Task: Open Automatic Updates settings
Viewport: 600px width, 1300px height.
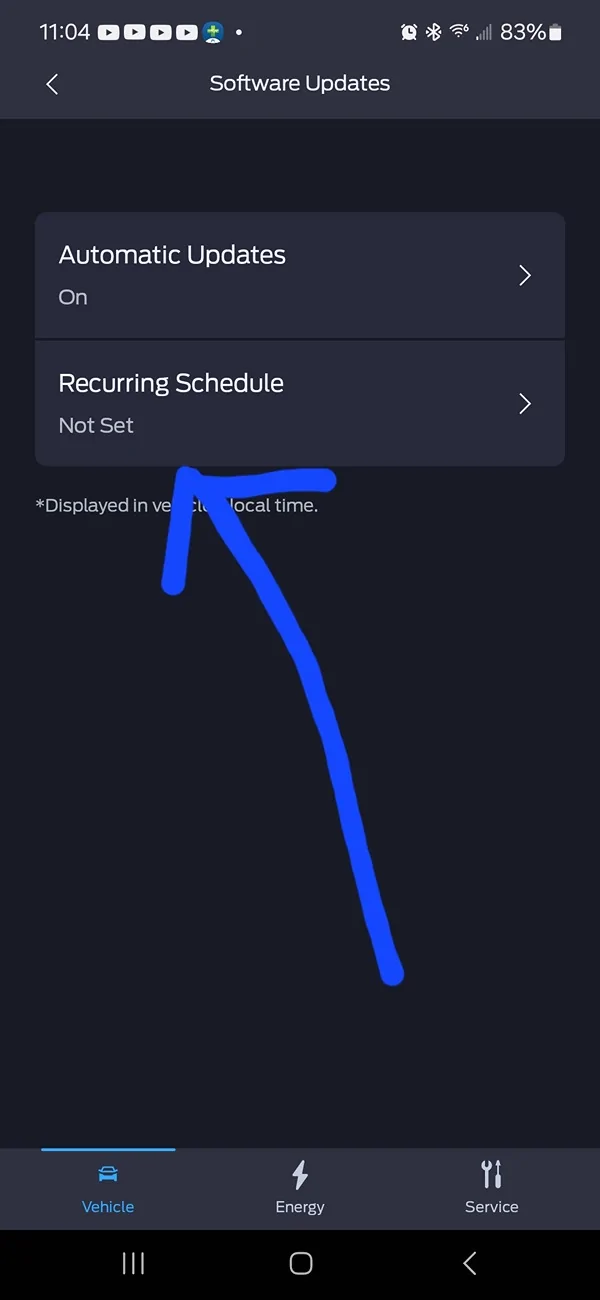Action: tap(300, 275)
